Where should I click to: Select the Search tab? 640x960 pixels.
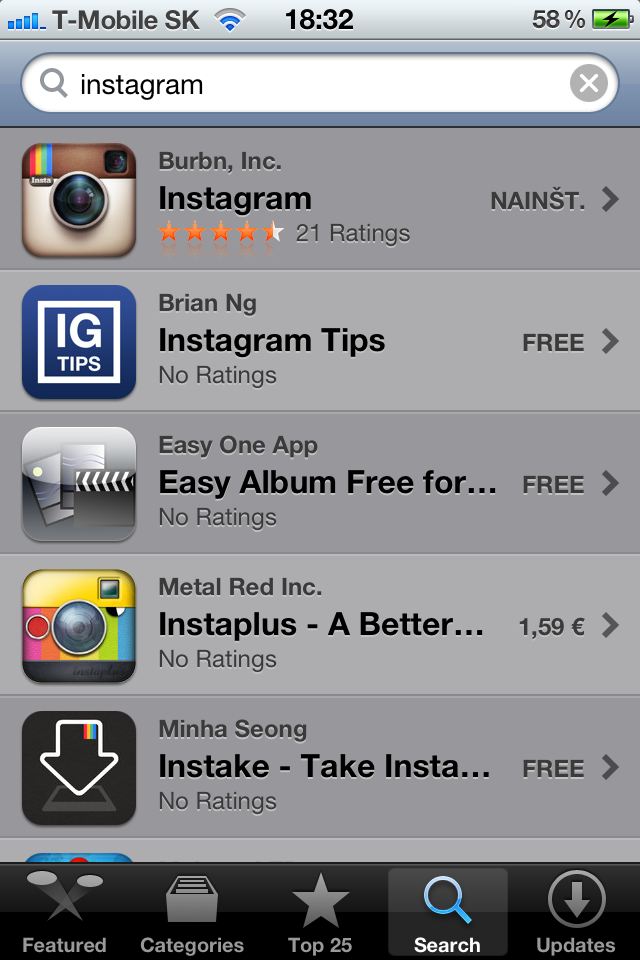pyautogui.click(x=447, y=912)
